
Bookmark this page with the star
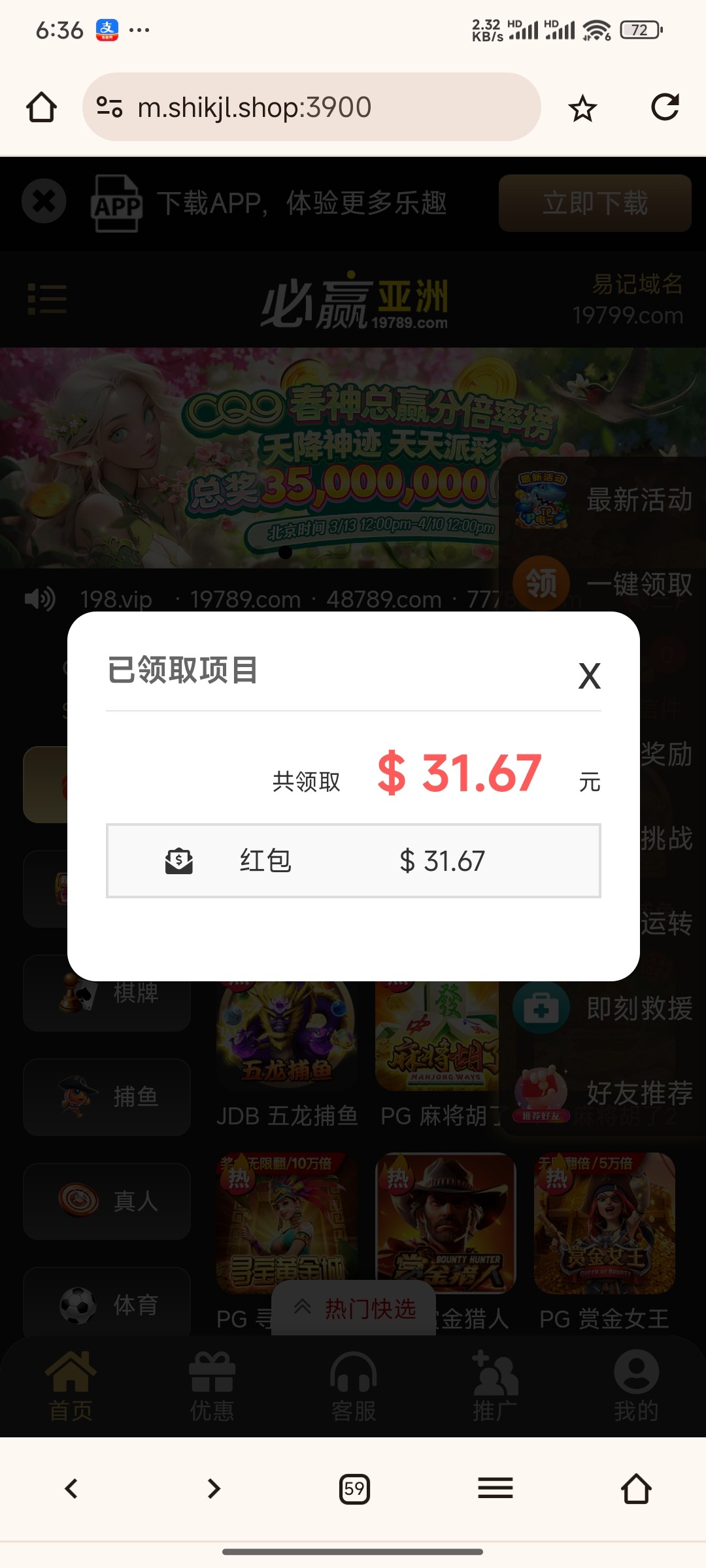tap(582, 108)
